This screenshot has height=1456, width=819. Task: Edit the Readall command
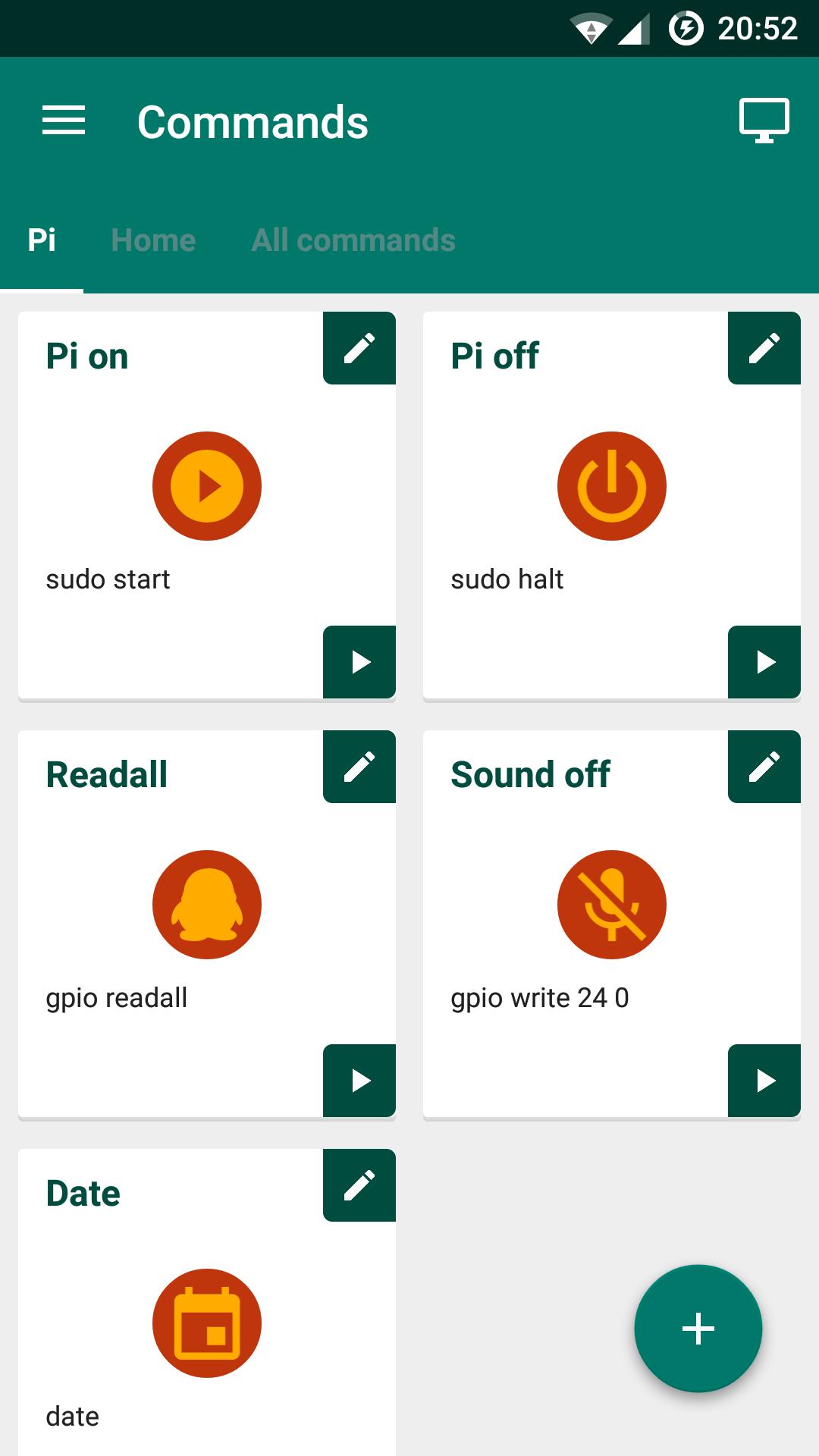pyautogui.click(x=359, y=767)
